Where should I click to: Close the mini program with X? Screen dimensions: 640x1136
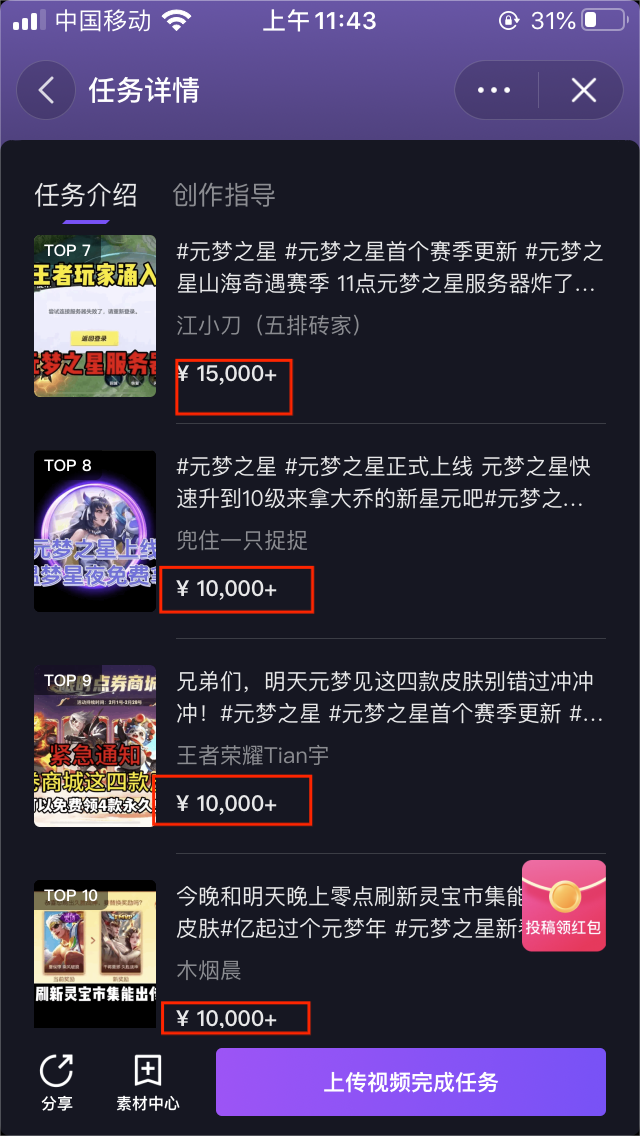[x=583, y=91]
